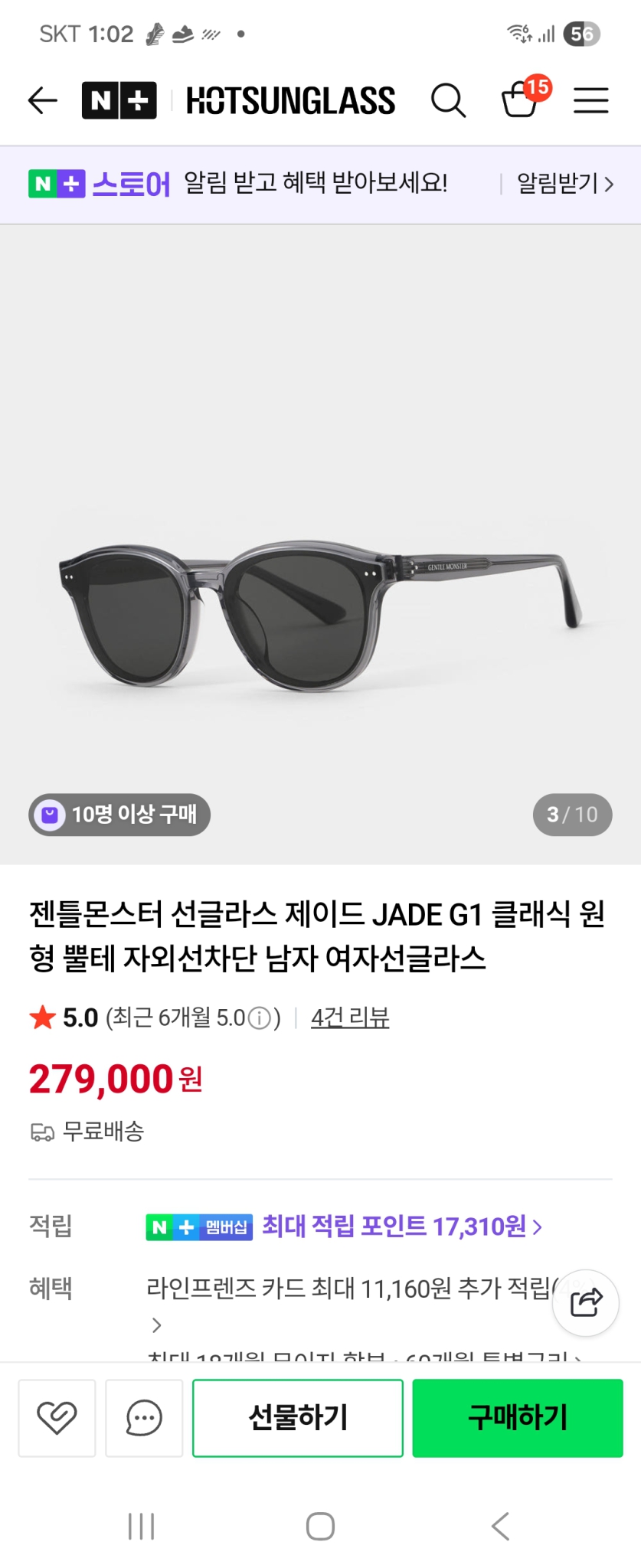Open the hamburger menu
641x1568 pixels.
590,100
